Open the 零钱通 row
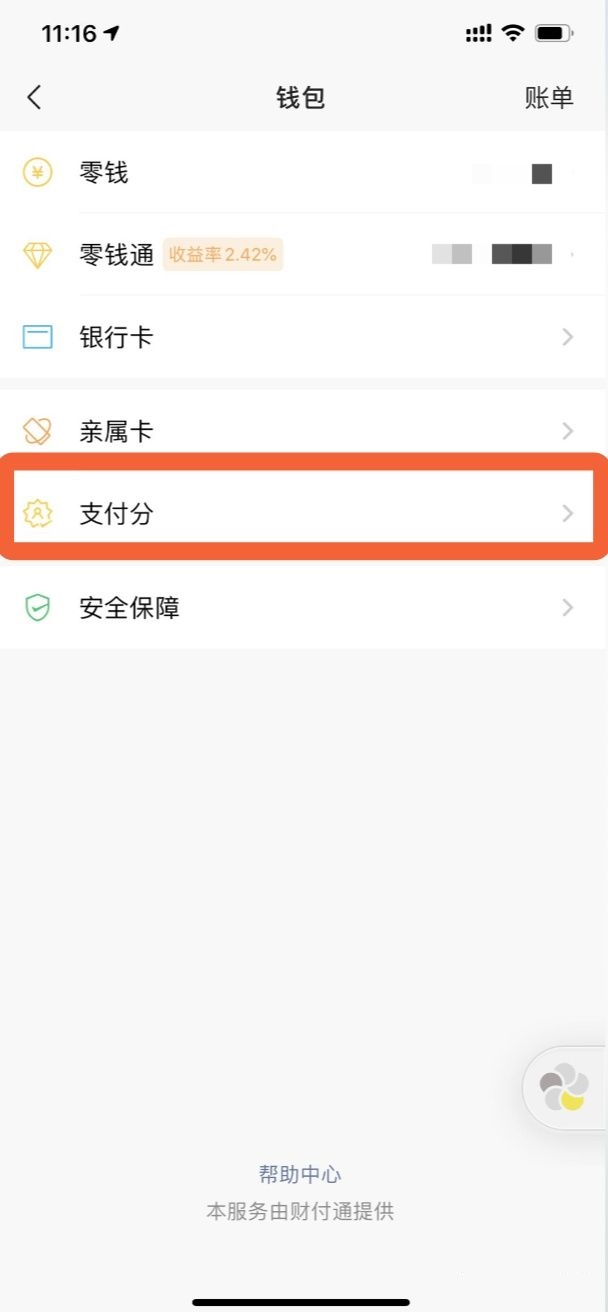 (x=304, y=255)
